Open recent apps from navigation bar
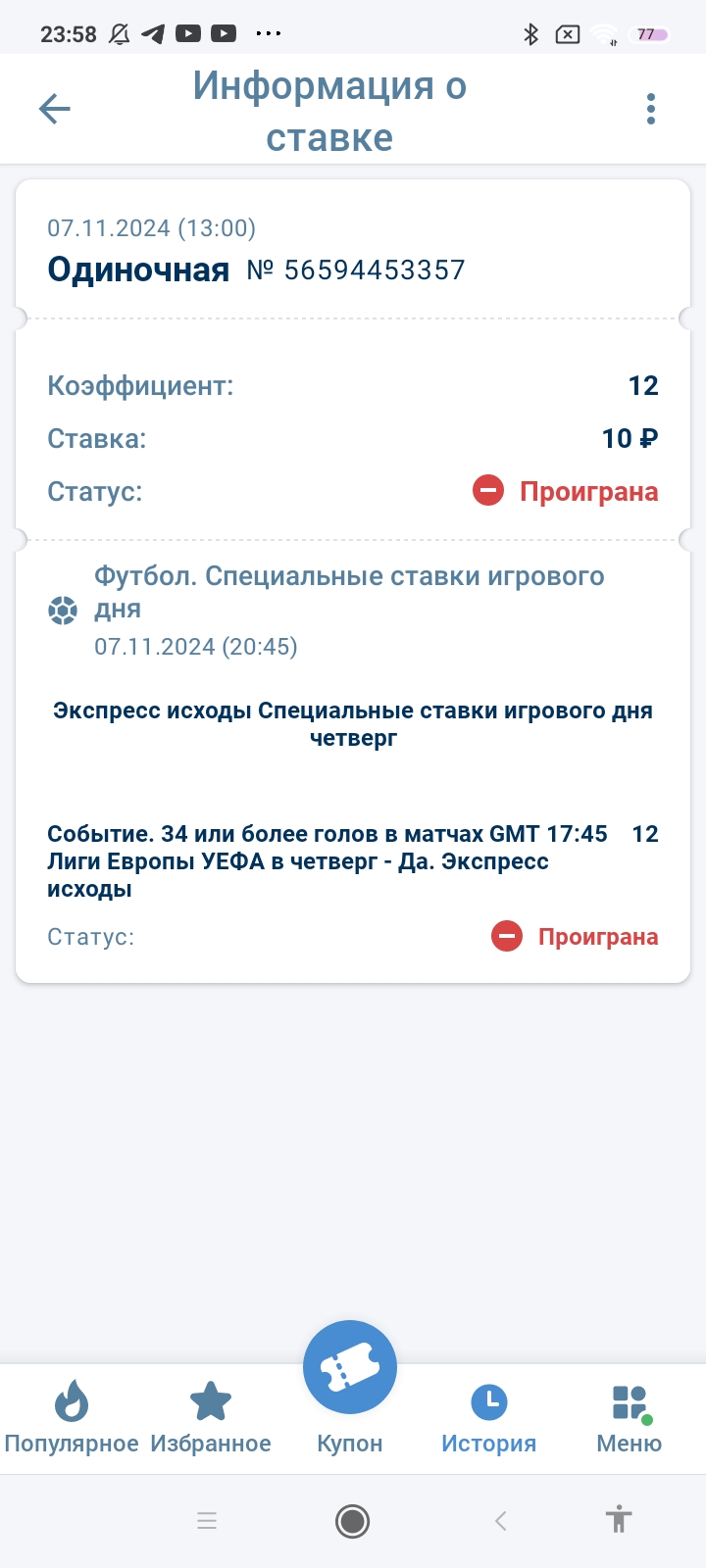This screenshot has width=706, height=1568. coord(207,1521)
